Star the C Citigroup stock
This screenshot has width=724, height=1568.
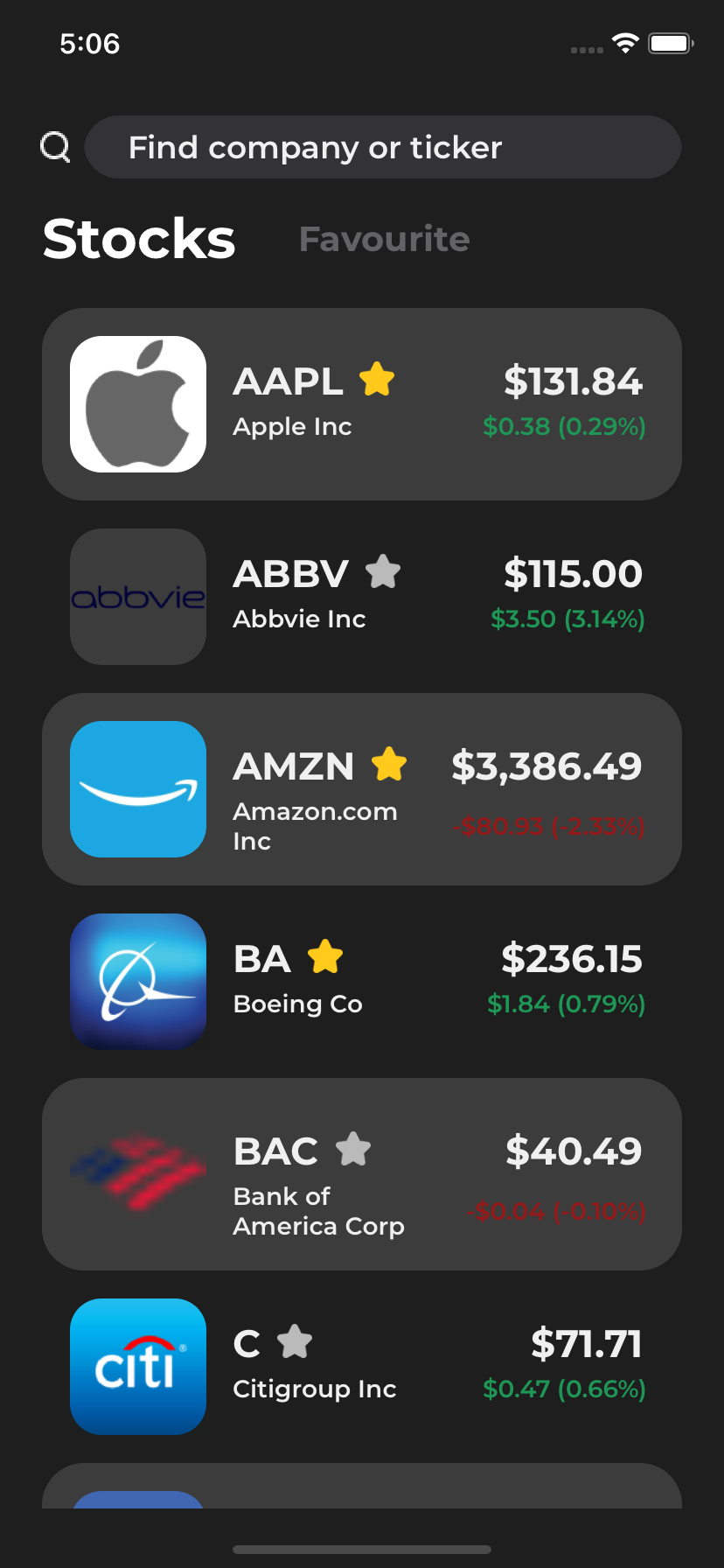coord(295,1341)
